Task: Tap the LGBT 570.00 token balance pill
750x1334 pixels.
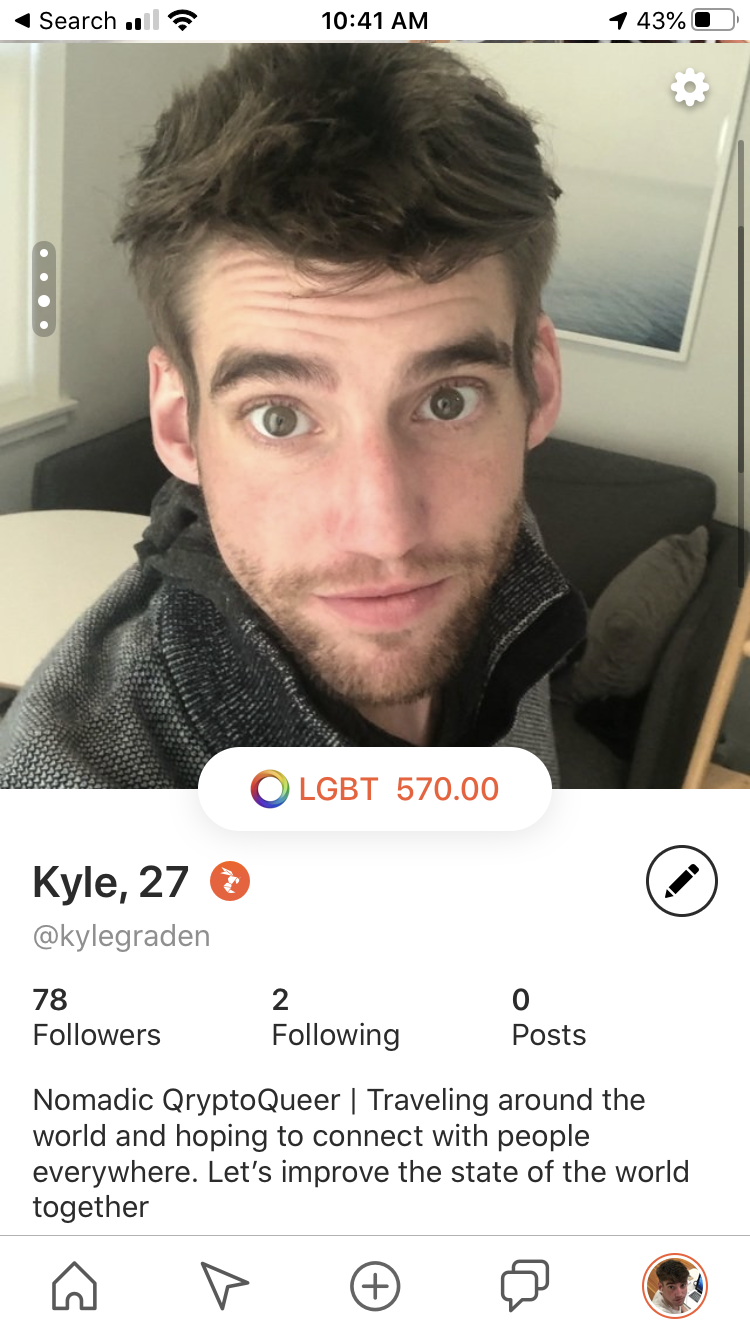Action: pyautogui.click(x=375, y=789)
